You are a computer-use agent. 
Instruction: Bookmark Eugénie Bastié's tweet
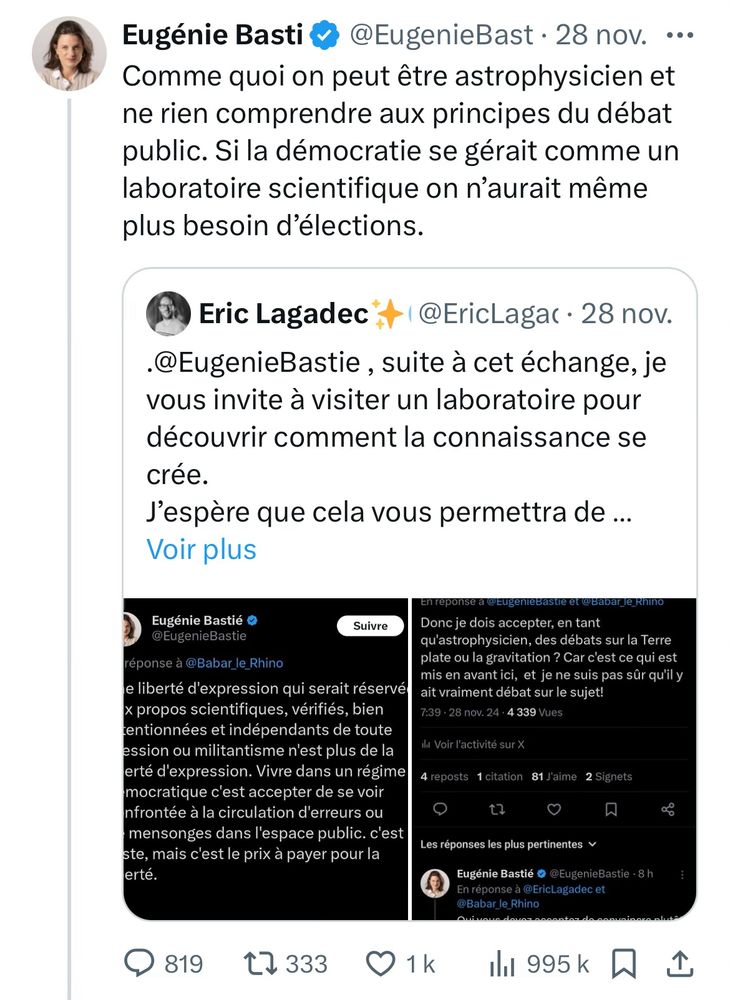624,963
